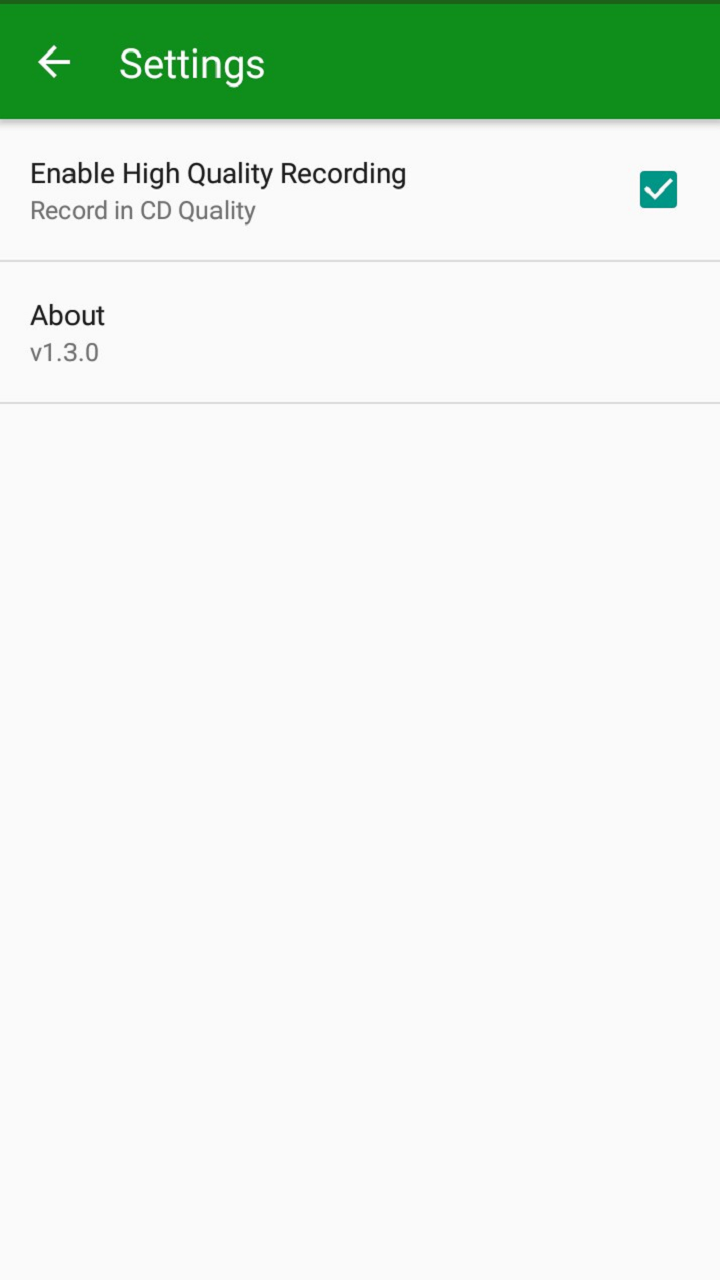Image resolution: width=720 pixels, height=1280 pixels.
Task: Select the back navigation icon on green bar
Action: click(x=53, y=62)
